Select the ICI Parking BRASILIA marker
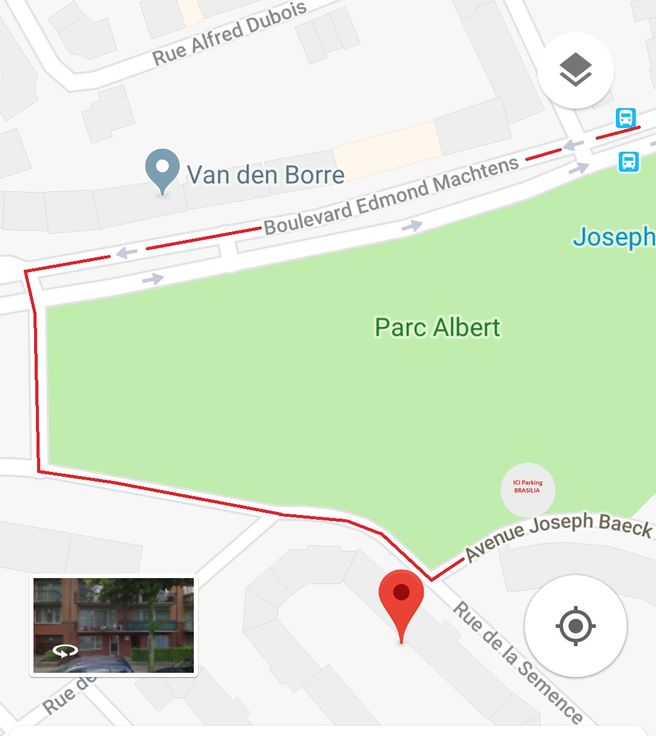 coord(527,489)
